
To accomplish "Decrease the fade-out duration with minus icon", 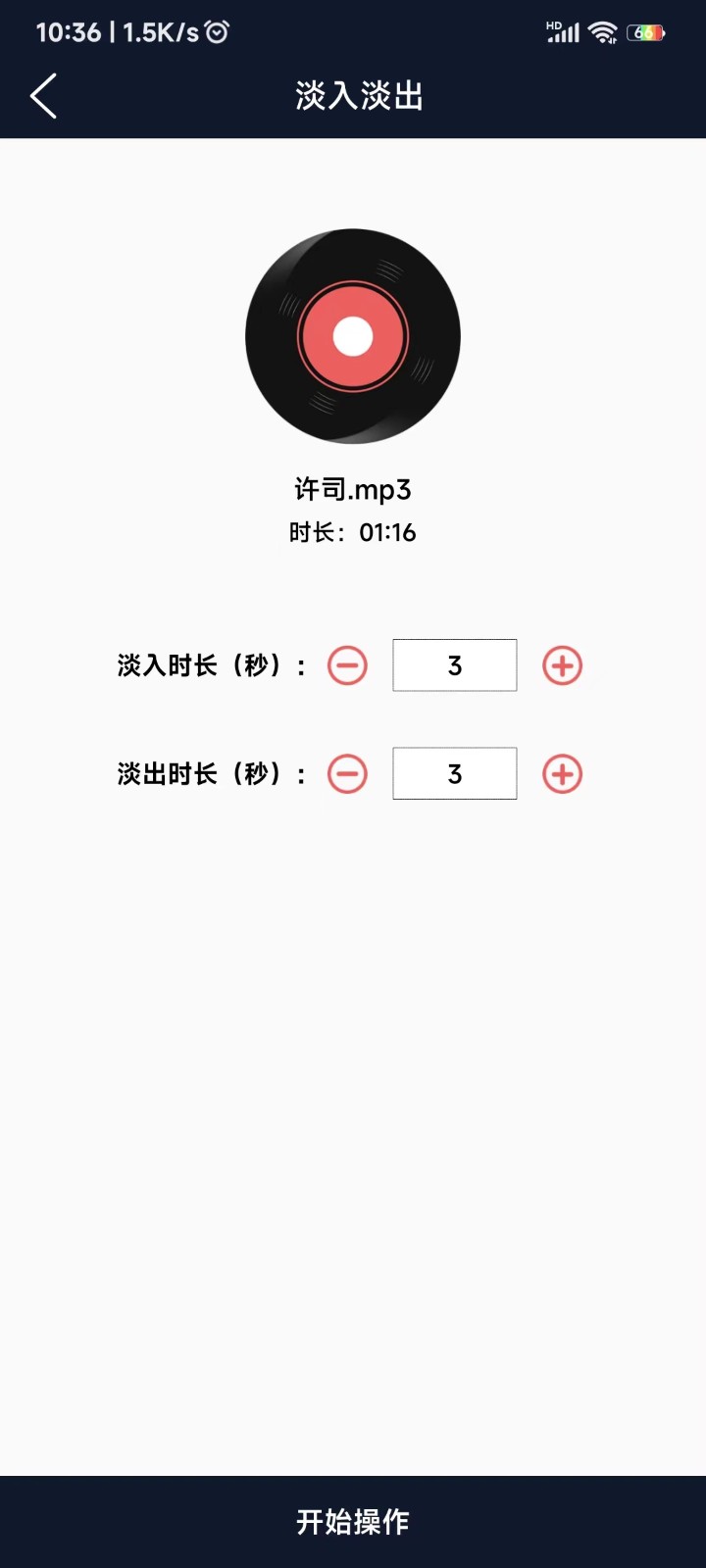I will (x=346, y=773).
